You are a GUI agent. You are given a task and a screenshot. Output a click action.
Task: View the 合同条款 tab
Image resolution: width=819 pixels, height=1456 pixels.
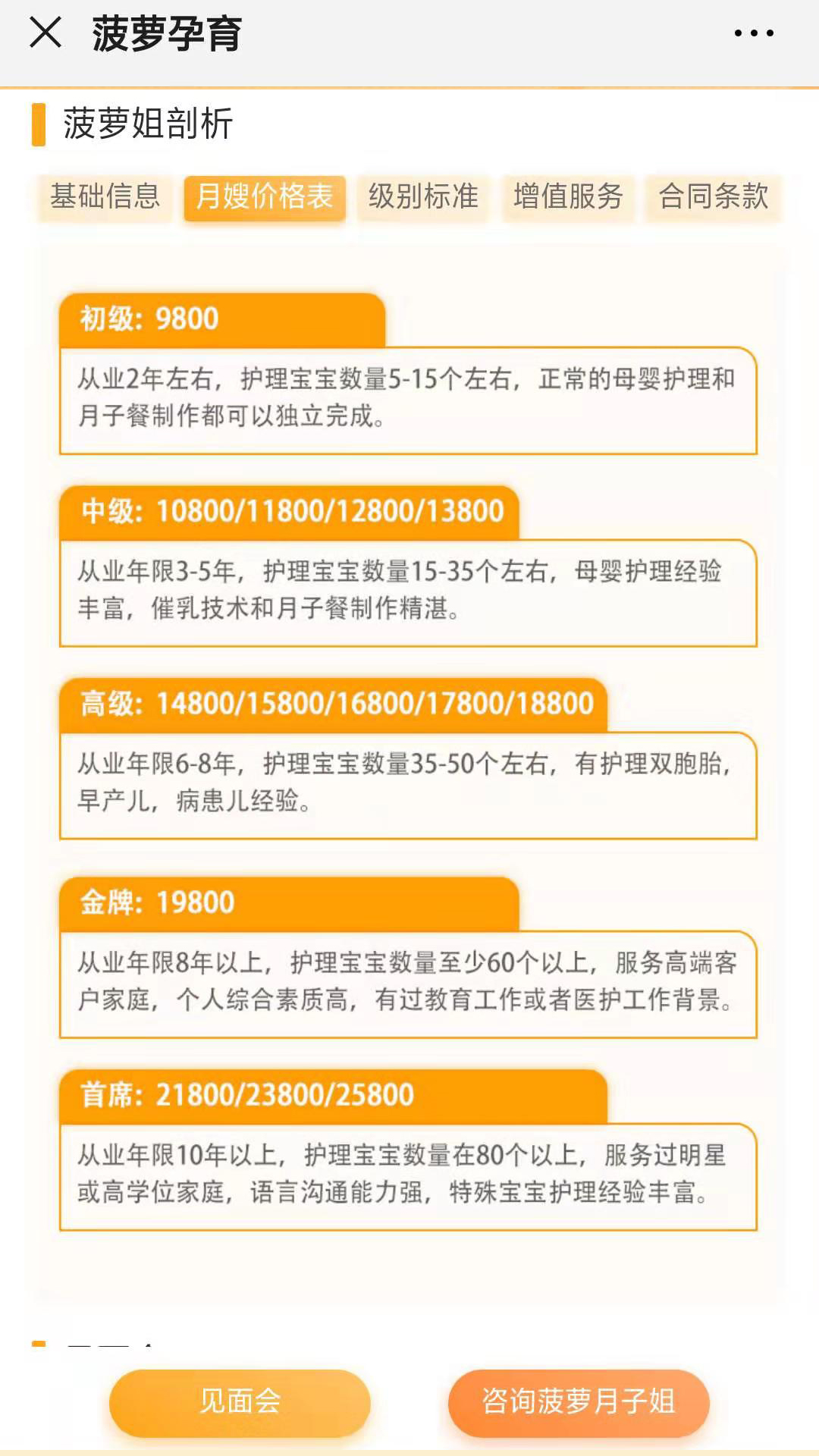713,197
